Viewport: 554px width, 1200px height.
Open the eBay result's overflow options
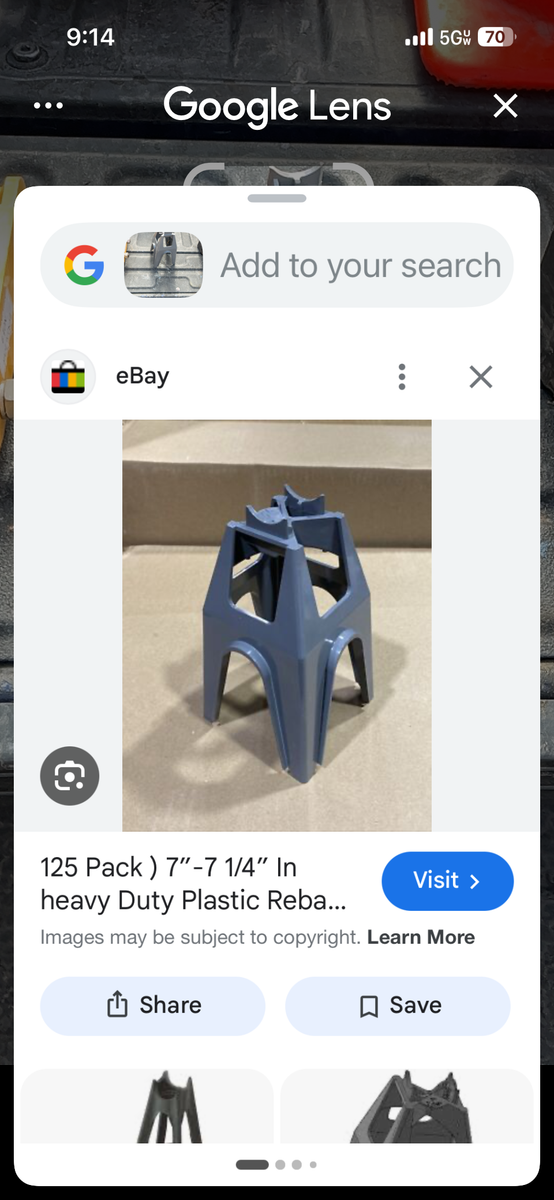point(402,377)
